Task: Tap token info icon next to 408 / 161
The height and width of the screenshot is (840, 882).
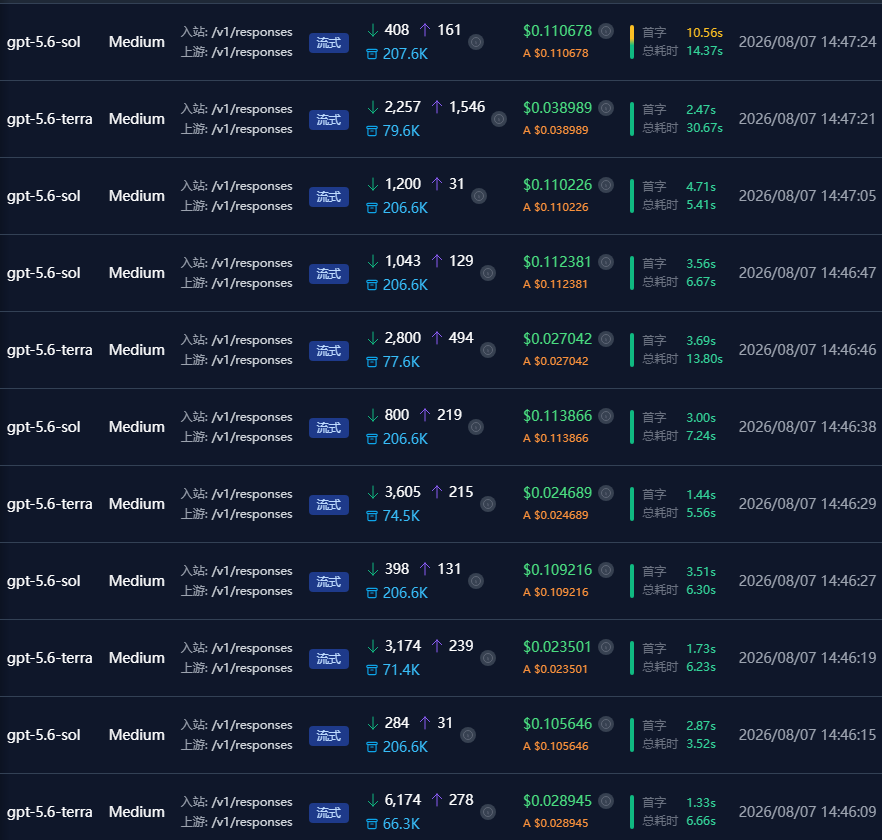Action: [x=476, y=42]
